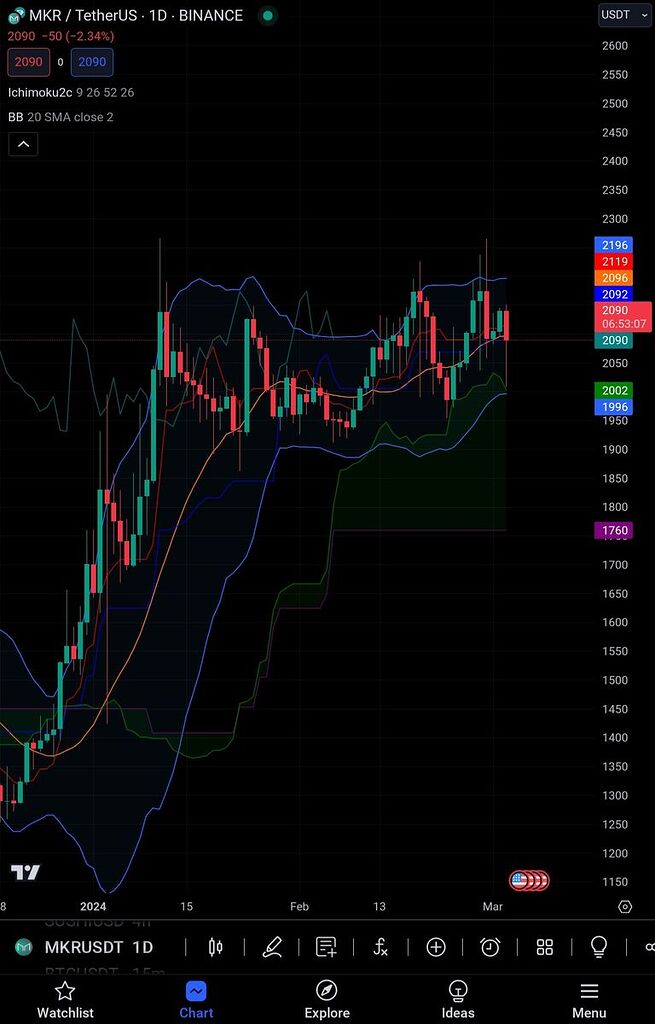Open the MKRUSDT 1D symbol and interval selector
This screenshot has width=655, height=1024.
click(85, 947)
